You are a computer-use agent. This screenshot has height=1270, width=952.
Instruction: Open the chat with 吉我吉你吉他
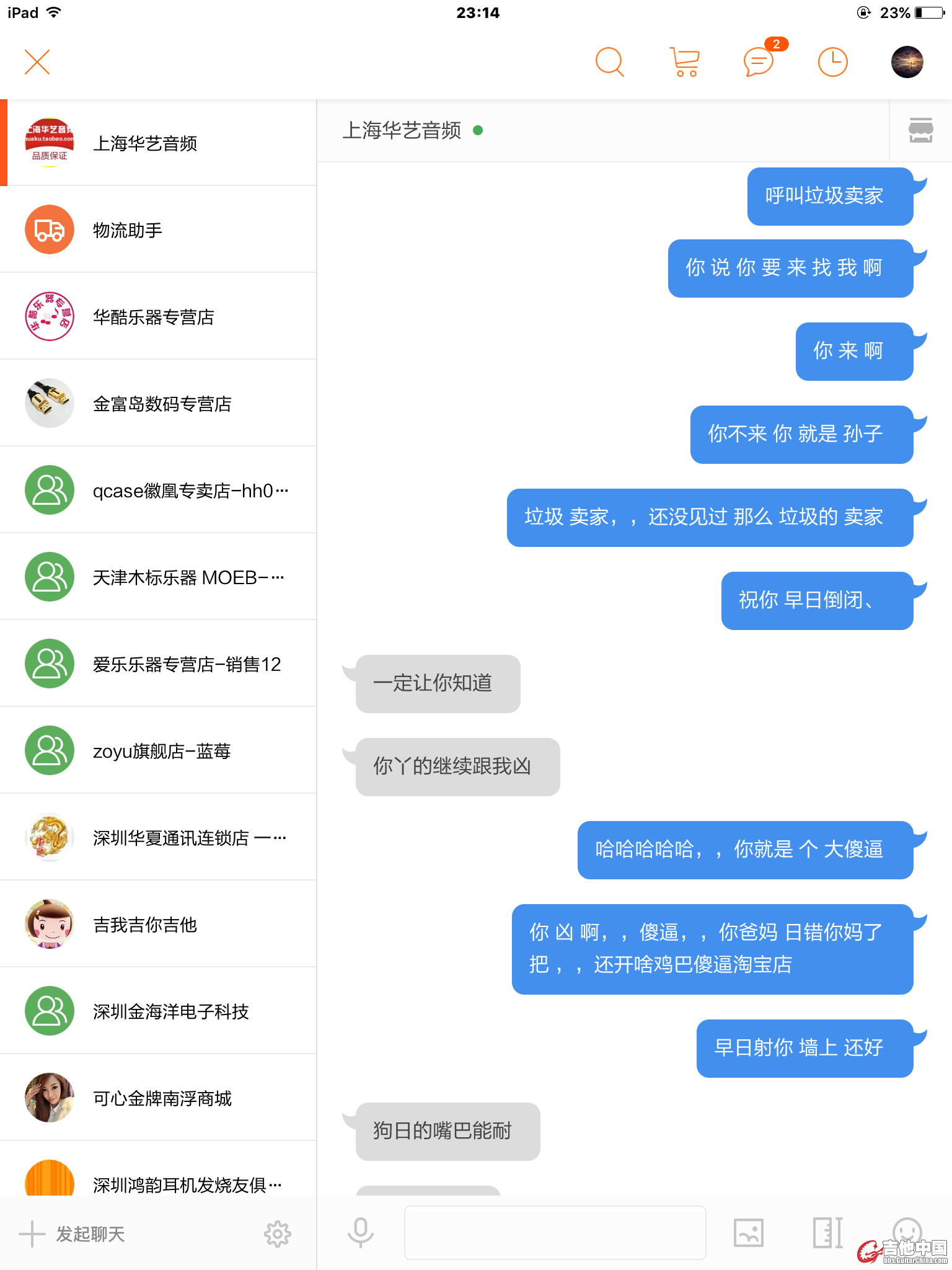158,924
